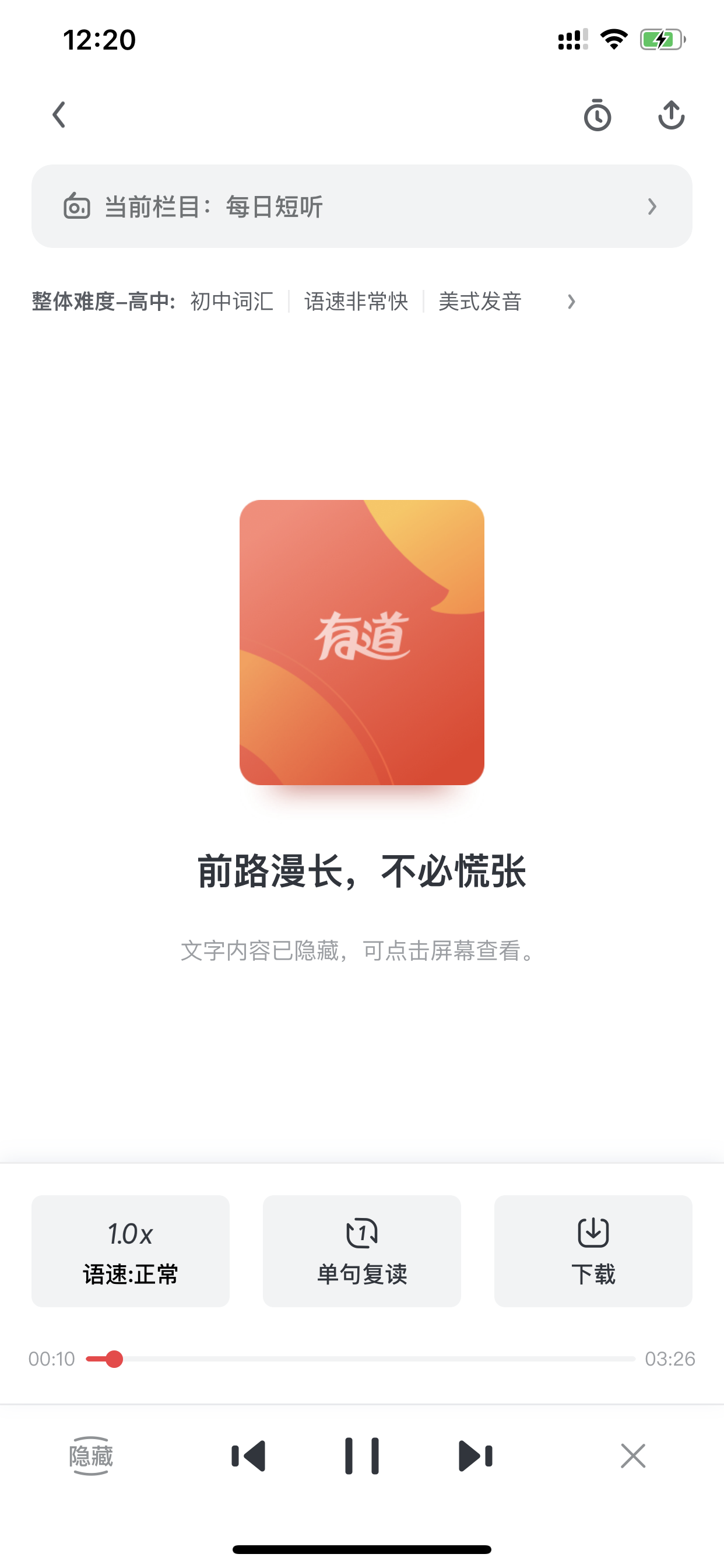This screenshot has height=1568, width=724.
Task: Skip to the next track
Action: point(476,1456)
